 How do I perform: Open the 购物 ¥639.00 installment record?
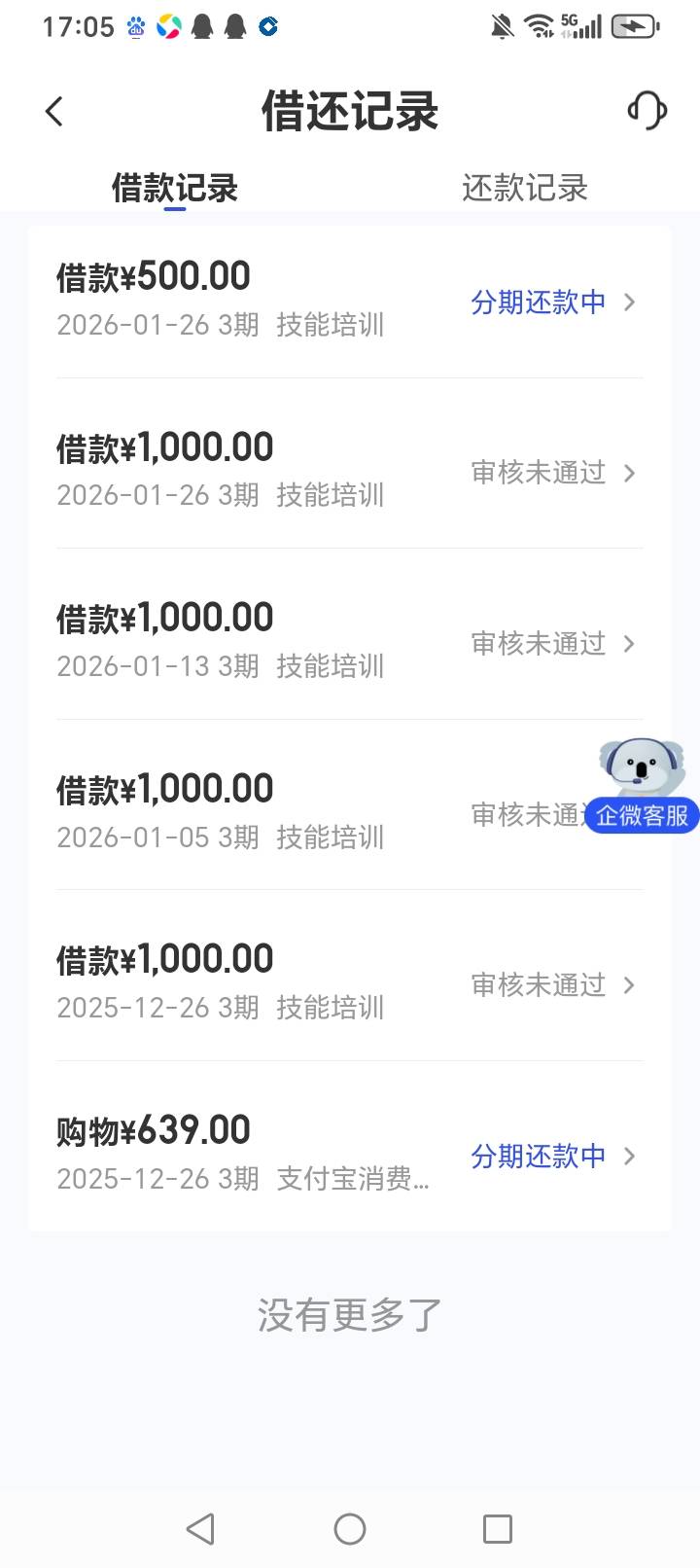click(x=349, y=1155)
